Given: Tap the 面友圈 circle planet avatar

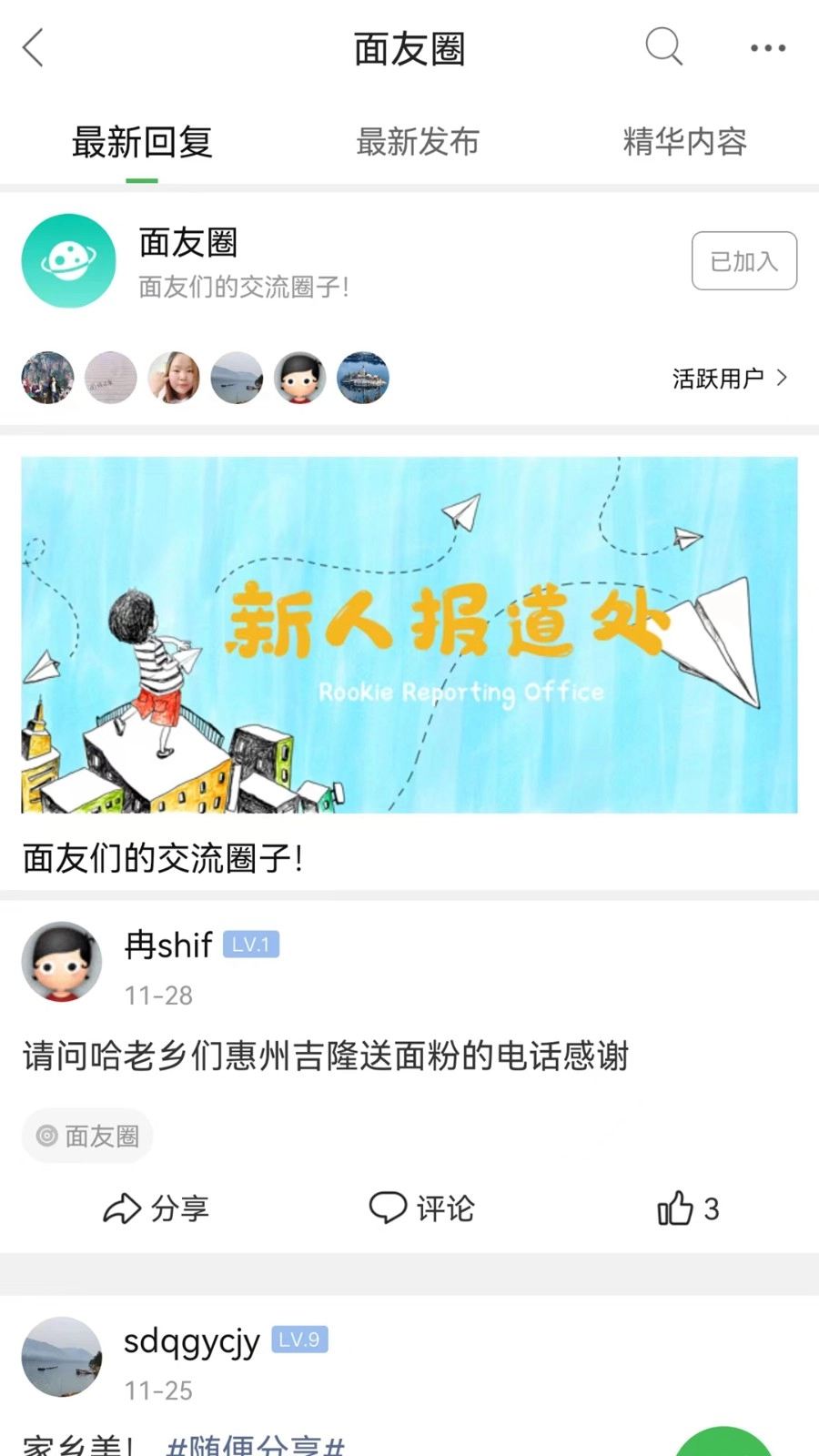Looking at the screenshot, I should tap(68, 260).
